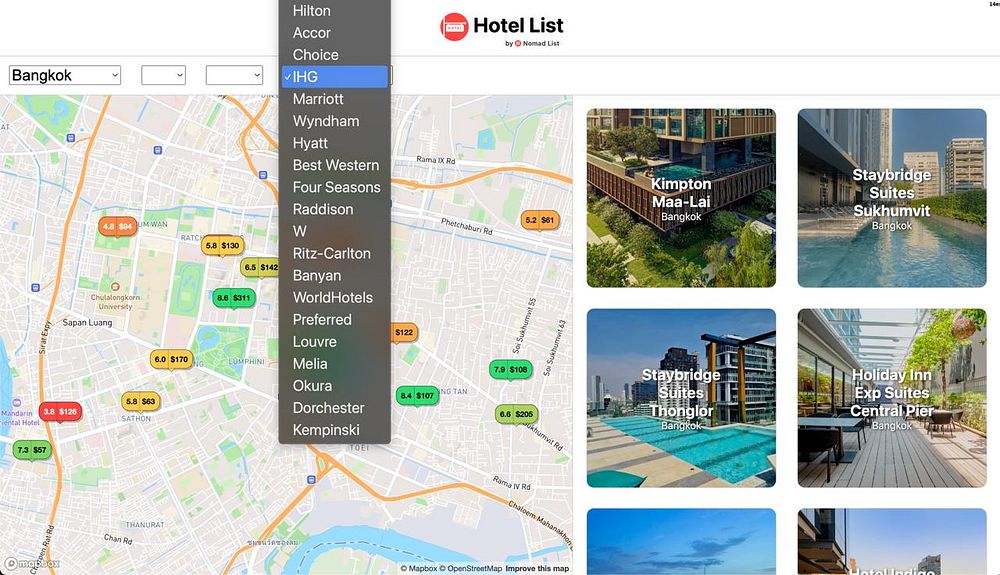The width and height of the screenshot is (1000, 575).
Task: Choose Marriott in the hotel chain list
Action: (x=318, y=99)
